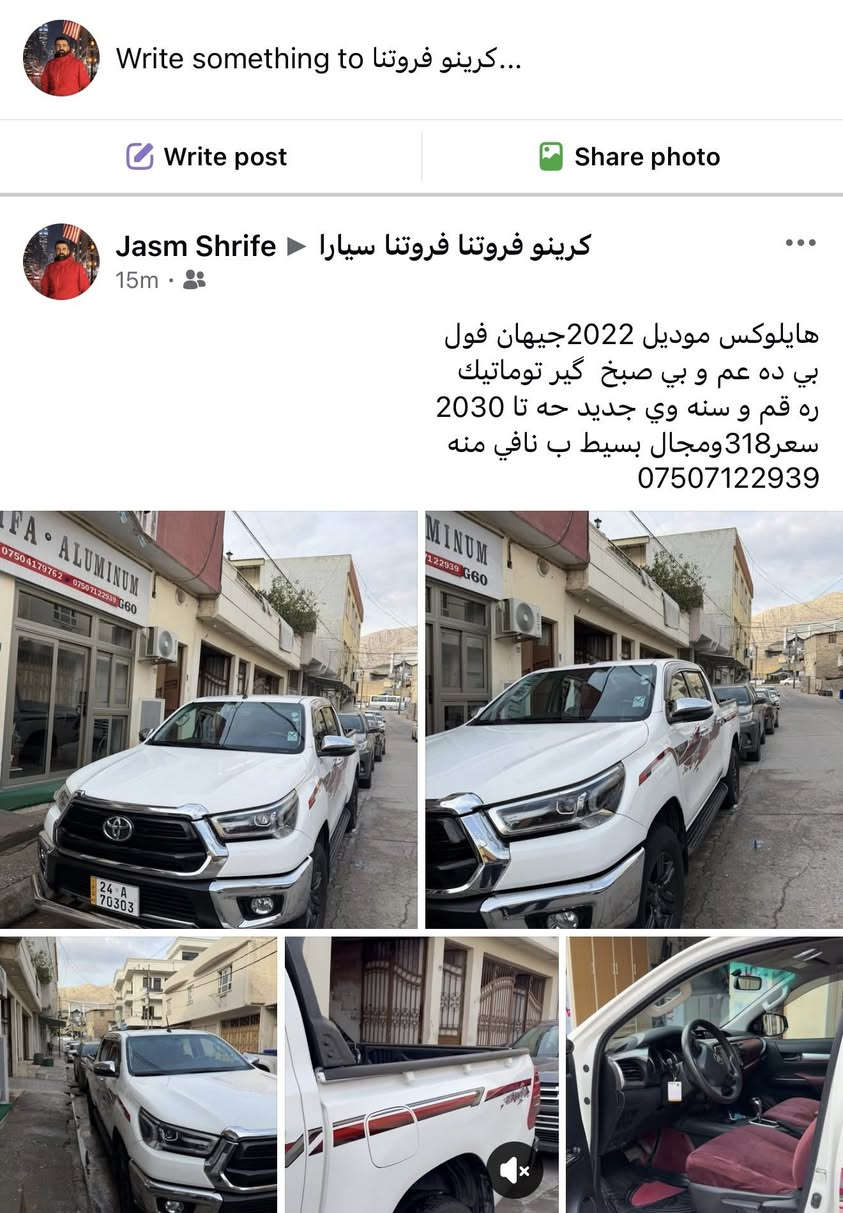
Task: Open the interior steering wheel photo
Action: click(705, 1075)
